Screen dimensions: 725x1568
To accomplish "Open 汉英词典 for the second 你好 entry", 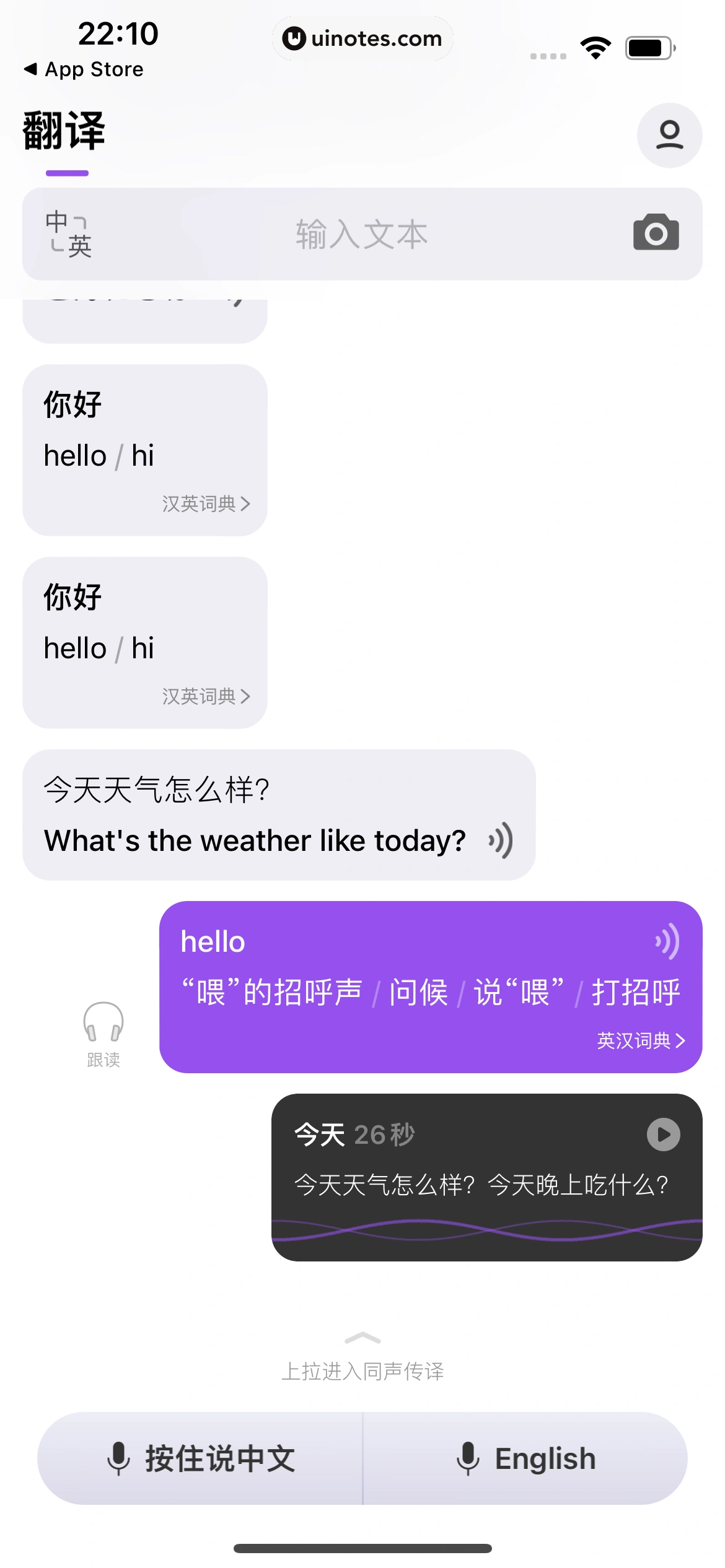I will coord(206,696).
